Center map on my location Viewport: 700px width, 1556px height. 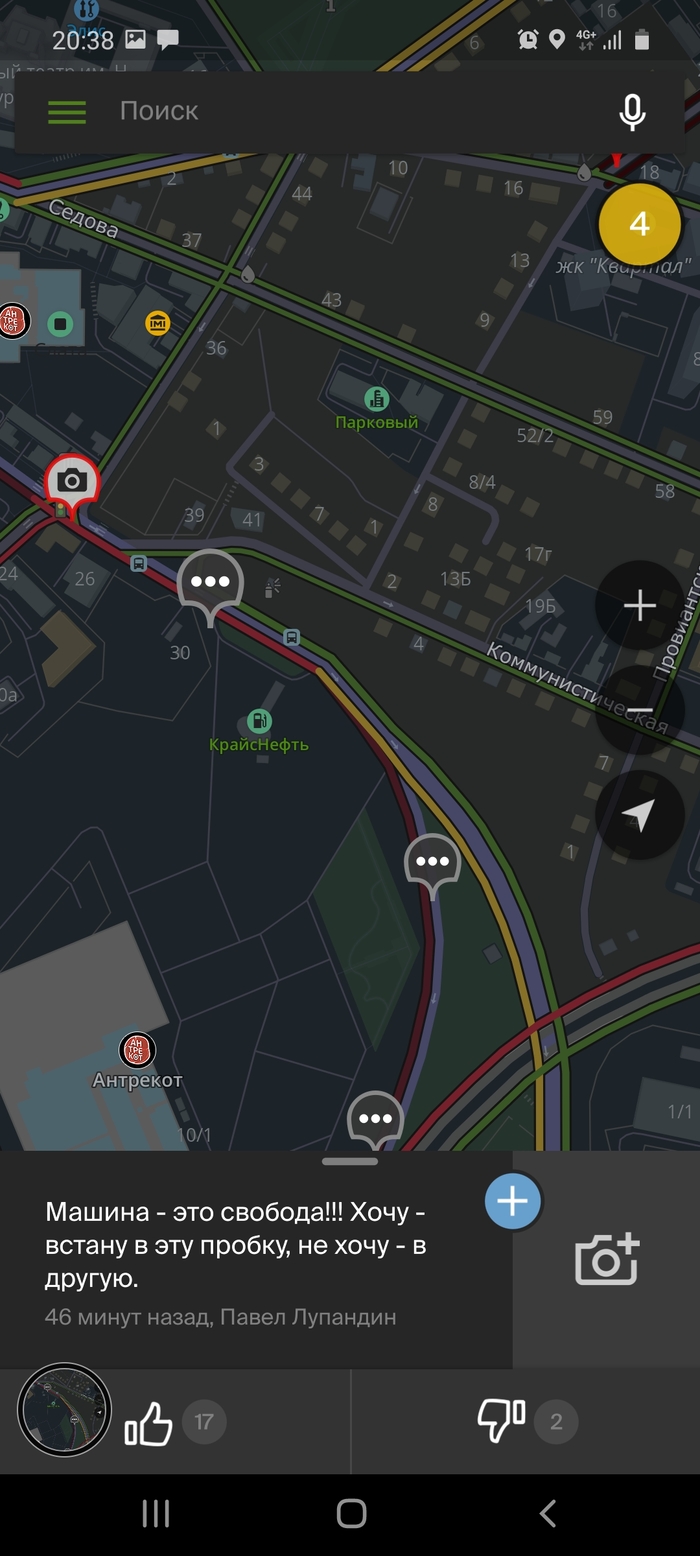coord(639,815)
